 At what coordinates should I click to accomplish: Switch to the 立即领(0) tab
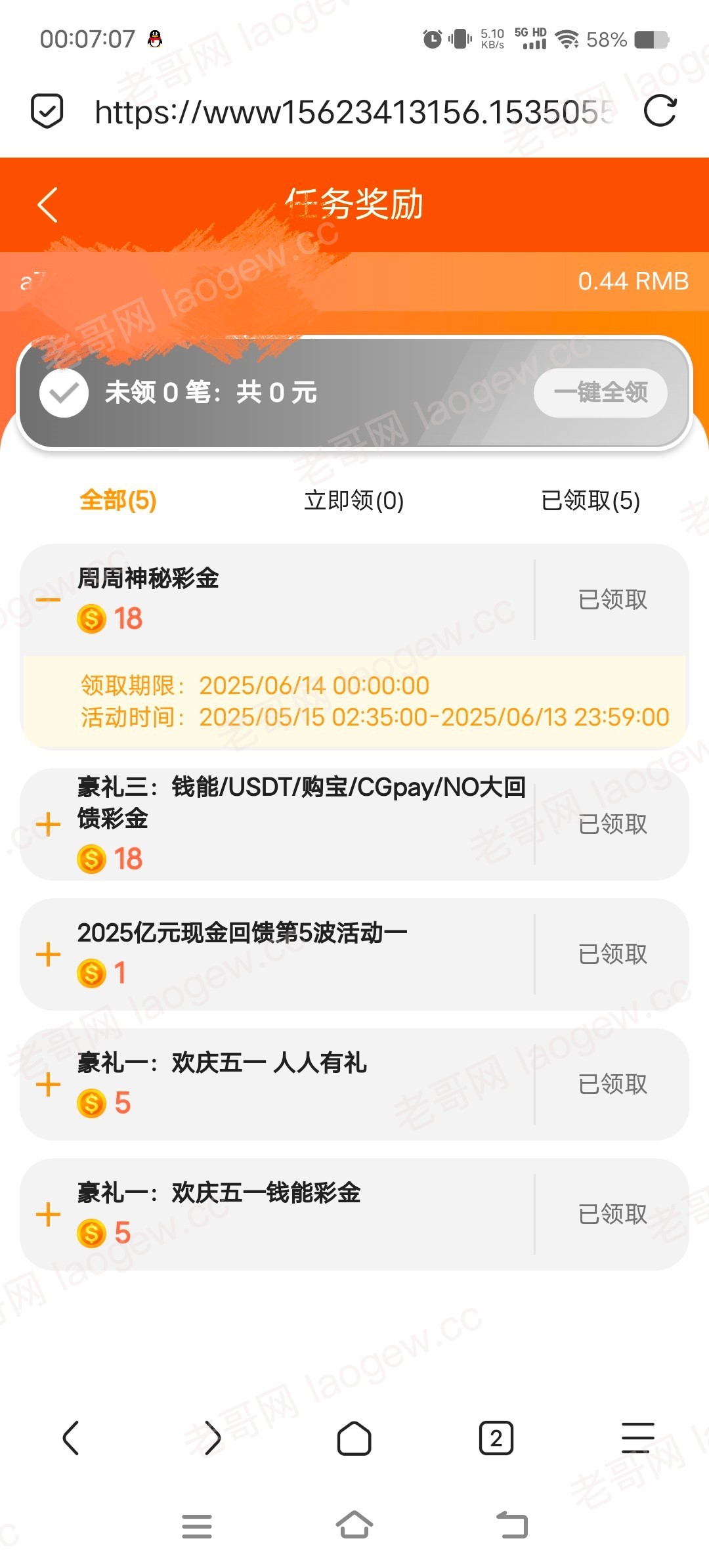(x=354, y=500)
